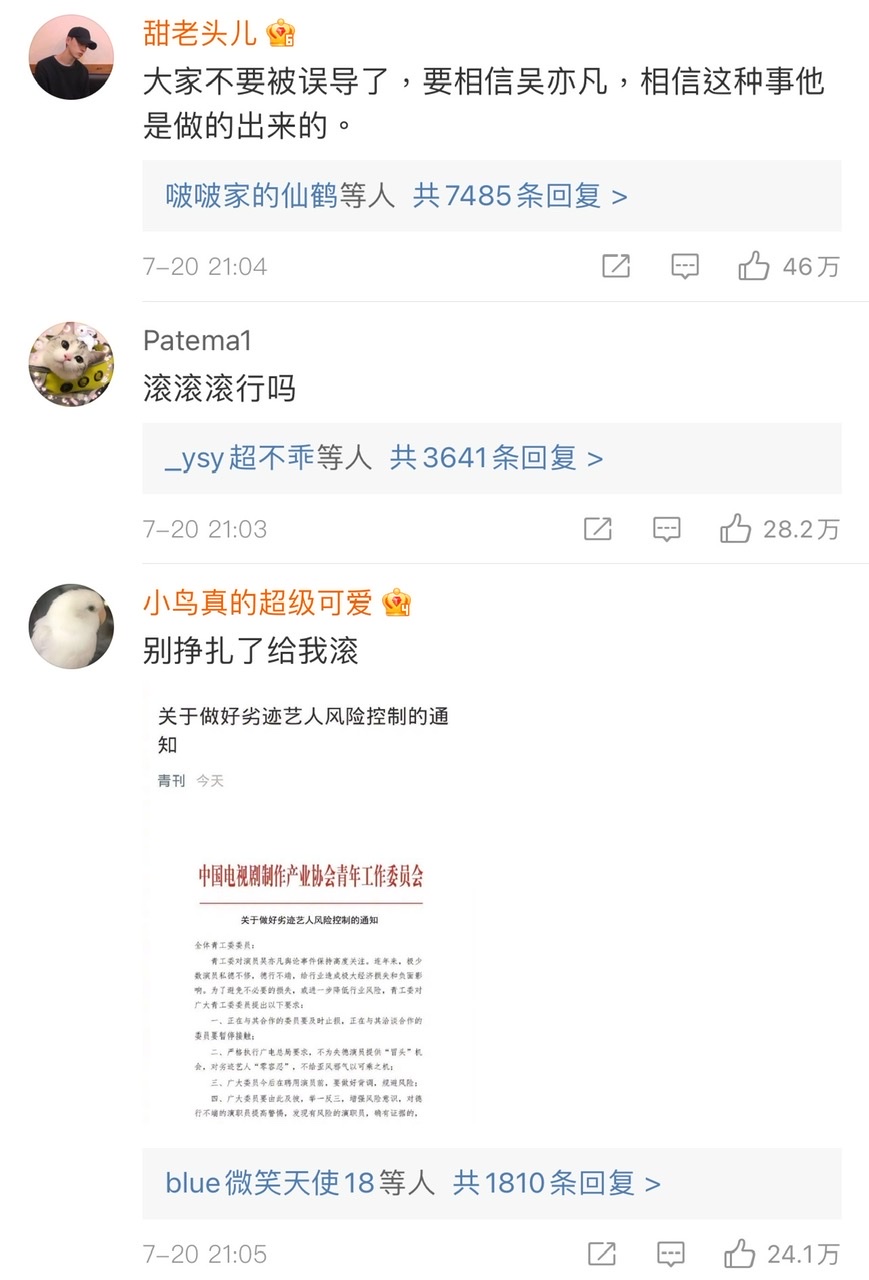Repost Patema1's comment
Viewport: 869px width, 1280px height.
point(597,529)
